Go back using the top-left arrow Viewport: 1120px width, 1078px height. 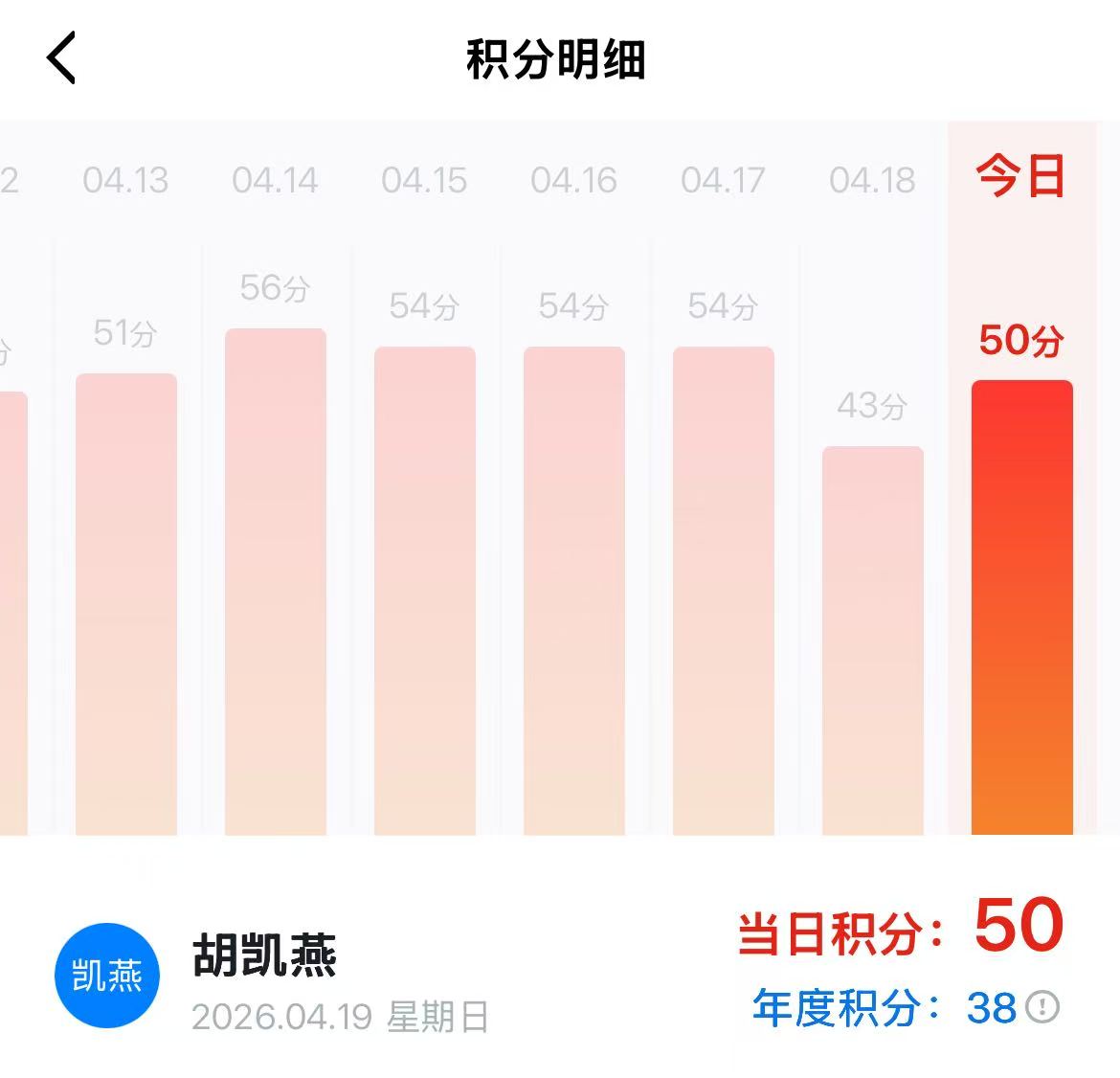point(61,57)
